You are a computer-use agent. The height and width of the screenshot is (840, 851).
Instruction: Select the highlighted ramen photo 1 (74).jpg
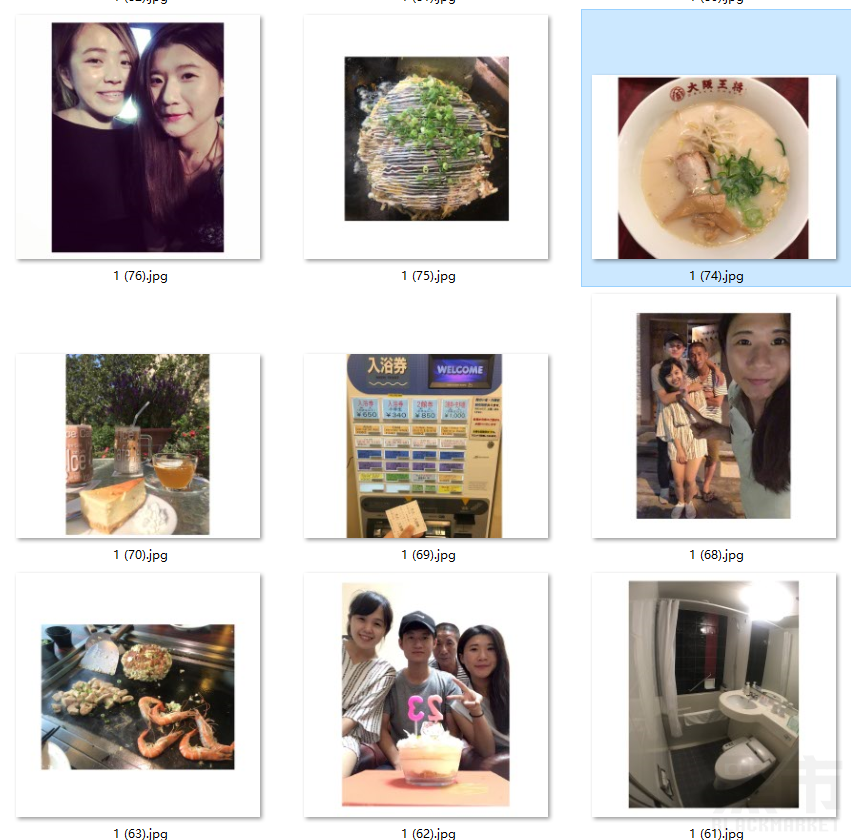(x=713, y=167)
